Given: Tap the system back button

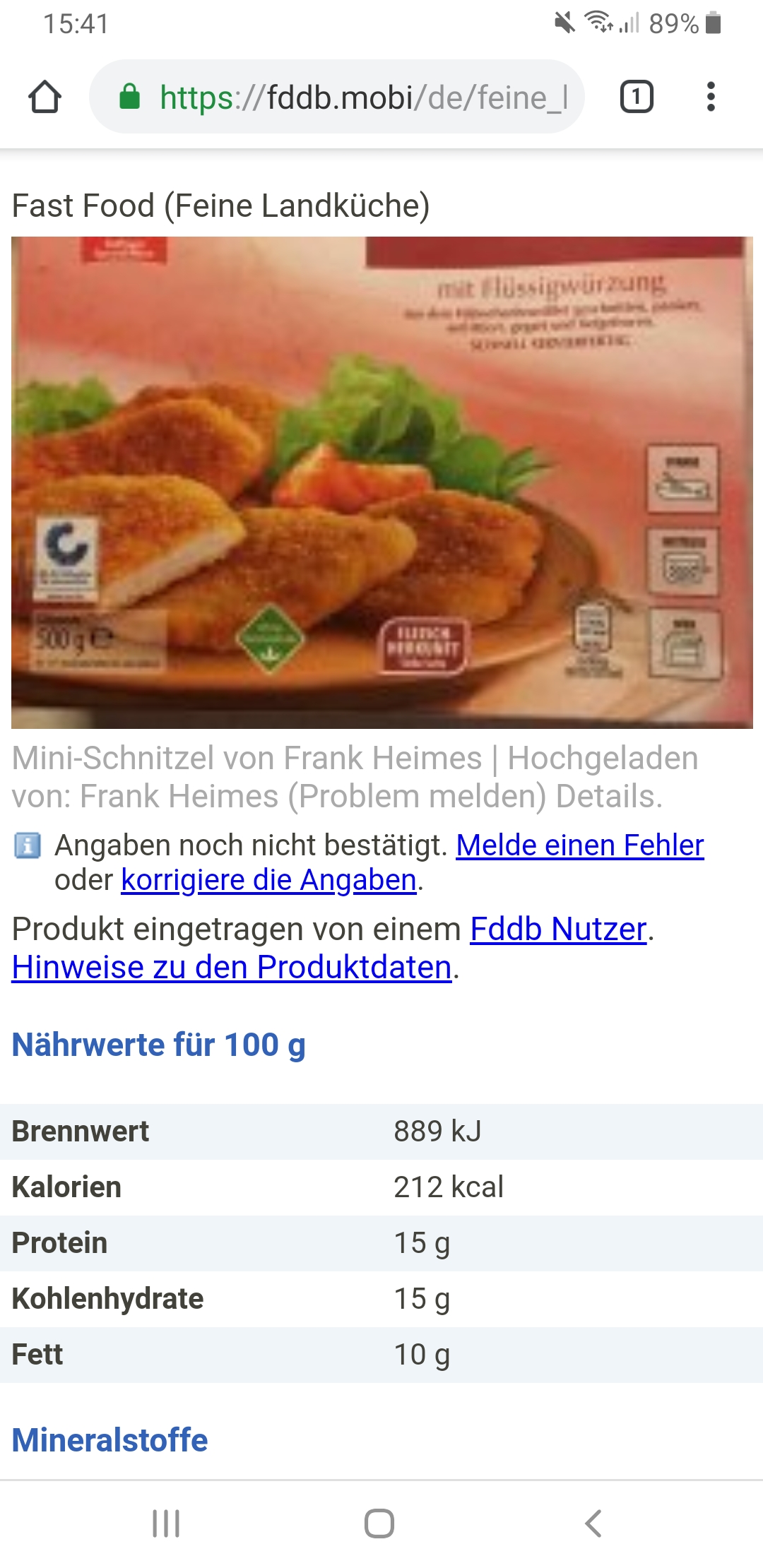Looking at the screenshot, I should click(x=593, y=1524).
